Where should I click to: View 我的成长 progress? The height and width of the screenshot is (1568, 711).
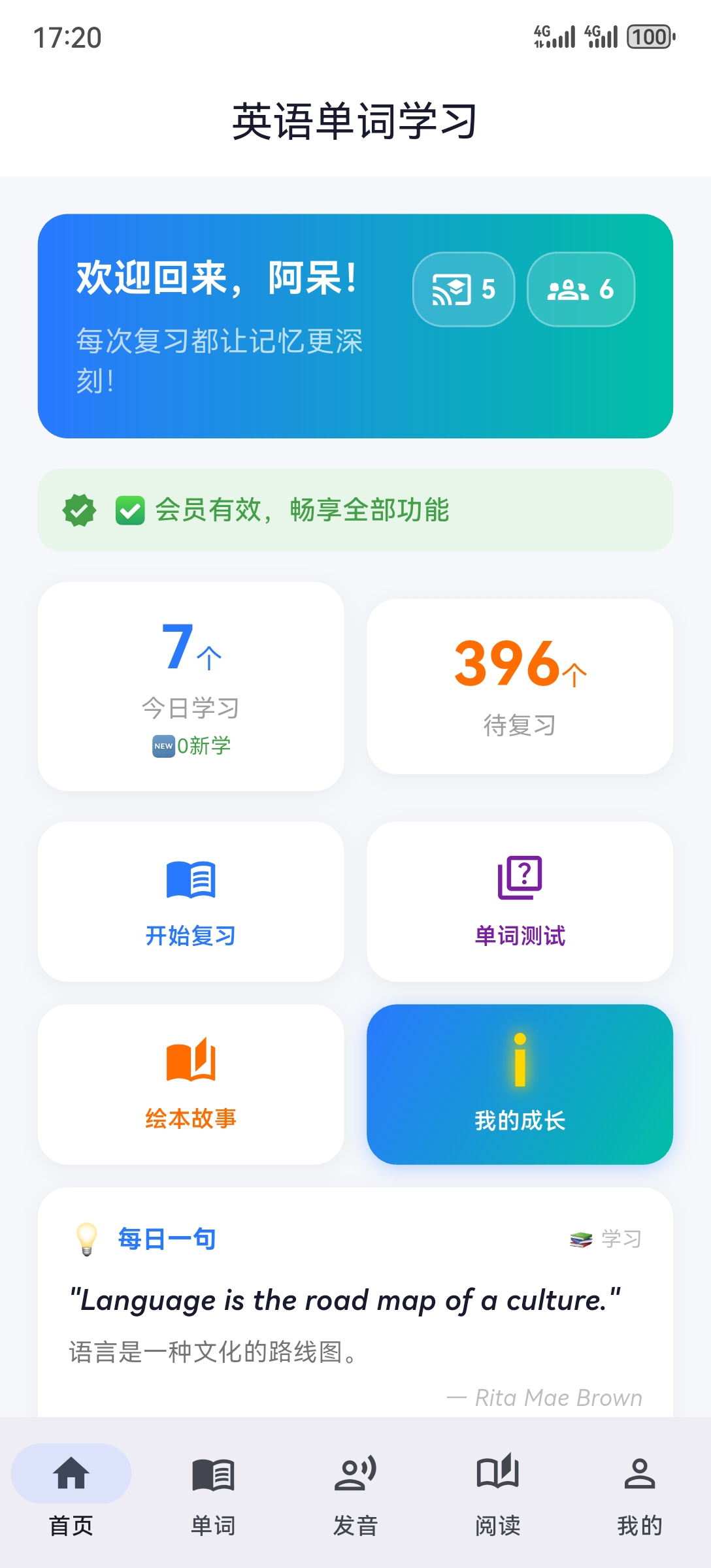coord(520,1085)
